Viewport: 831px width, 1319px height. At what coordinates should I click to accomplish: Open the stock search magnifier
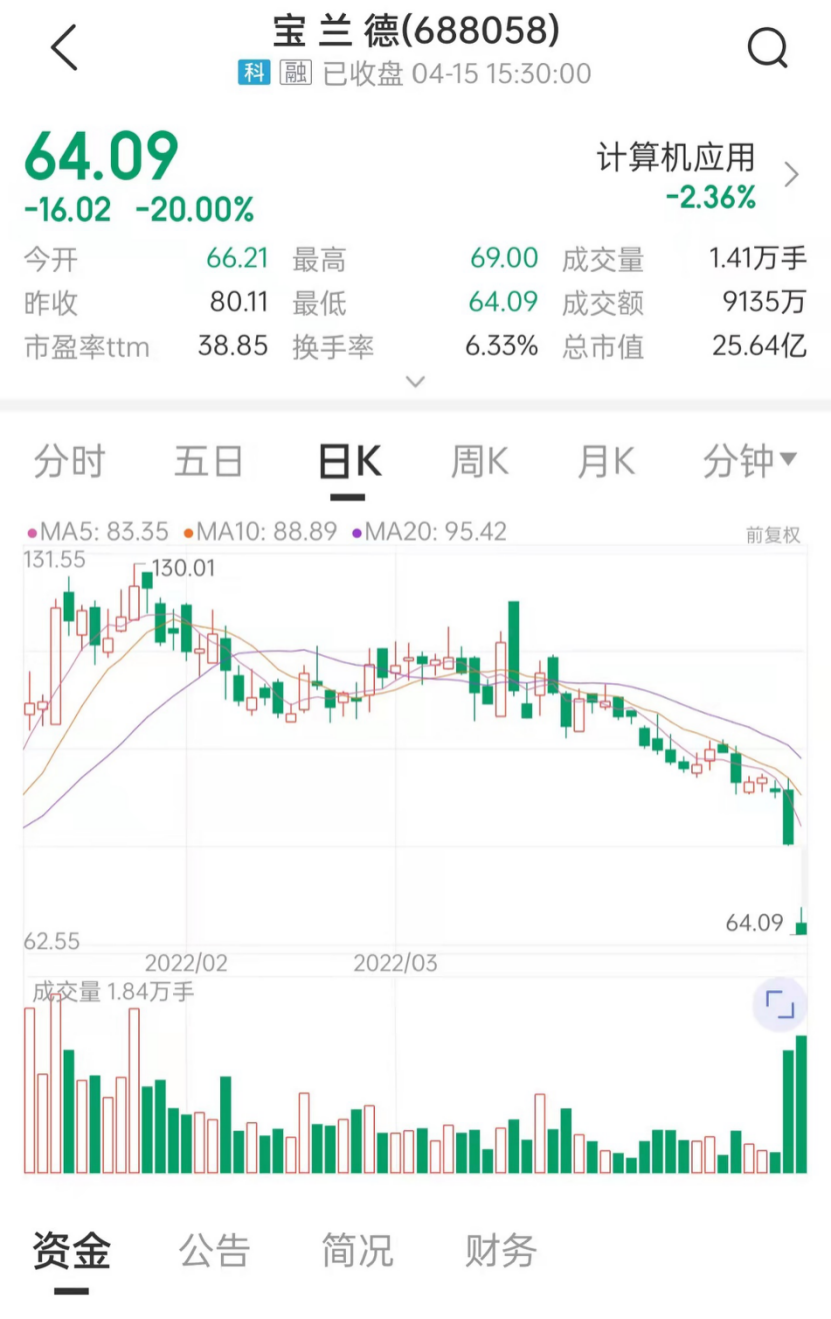coord(767,48)
